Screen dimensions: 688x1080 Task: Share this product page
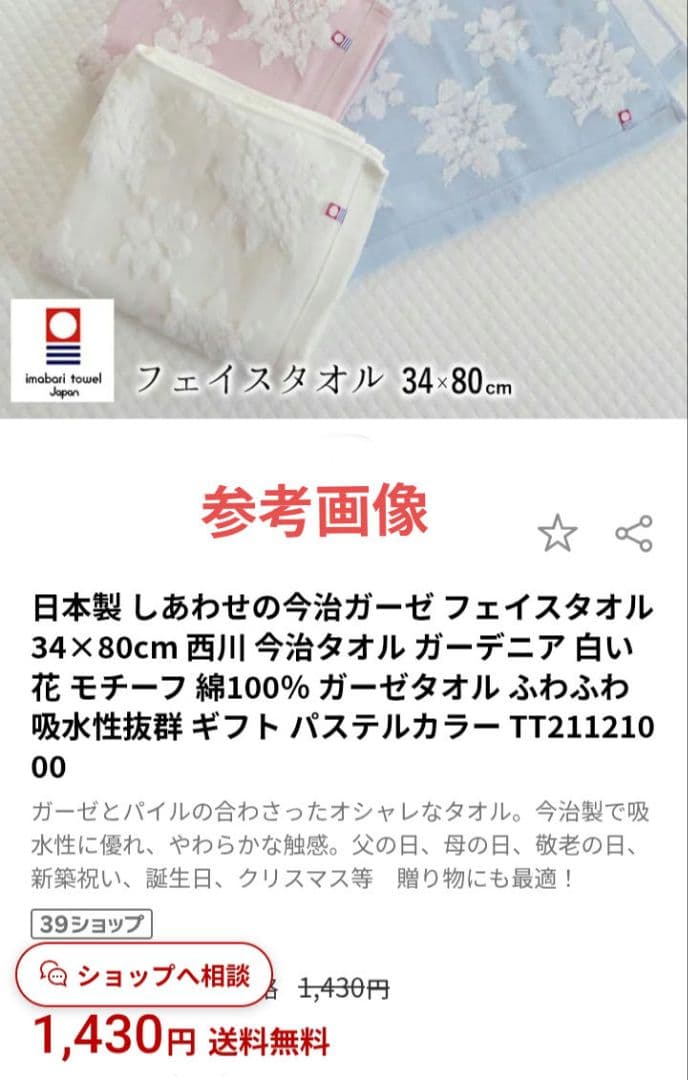[634, 534]
